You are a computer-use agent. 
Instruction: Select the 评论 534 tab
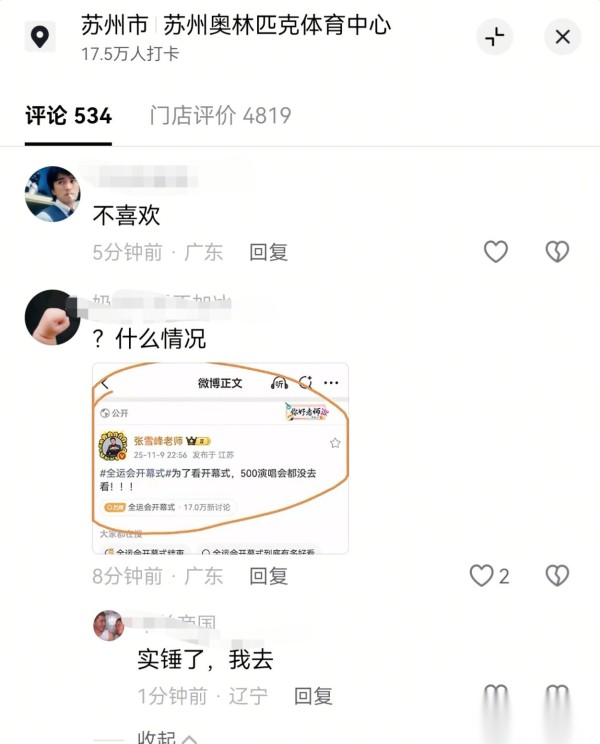pos(68,115)
